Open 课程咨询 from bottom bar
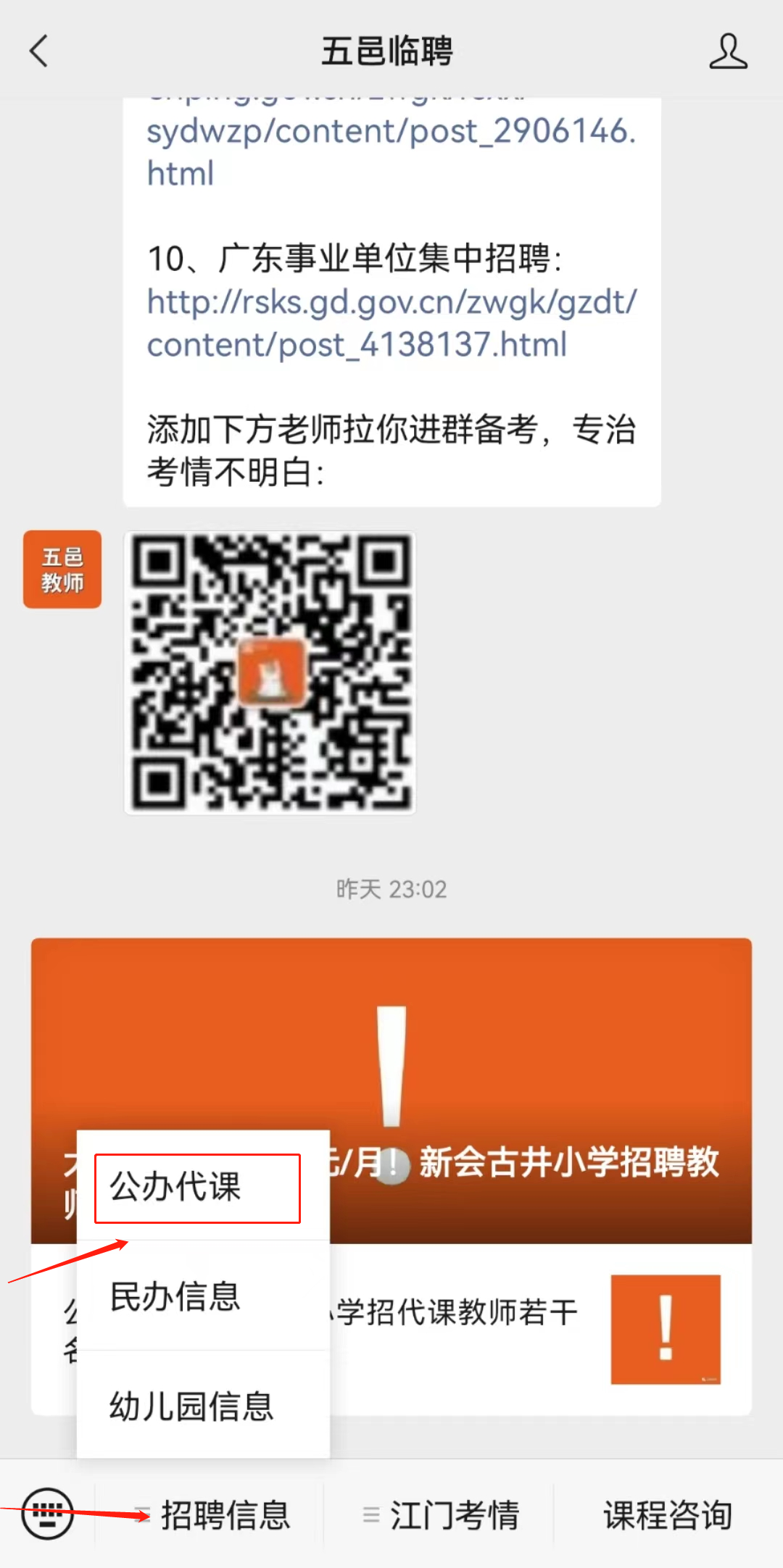The height and width of the screenshot is (1568, 783). pyautogui.click(x=667, y=1515)
